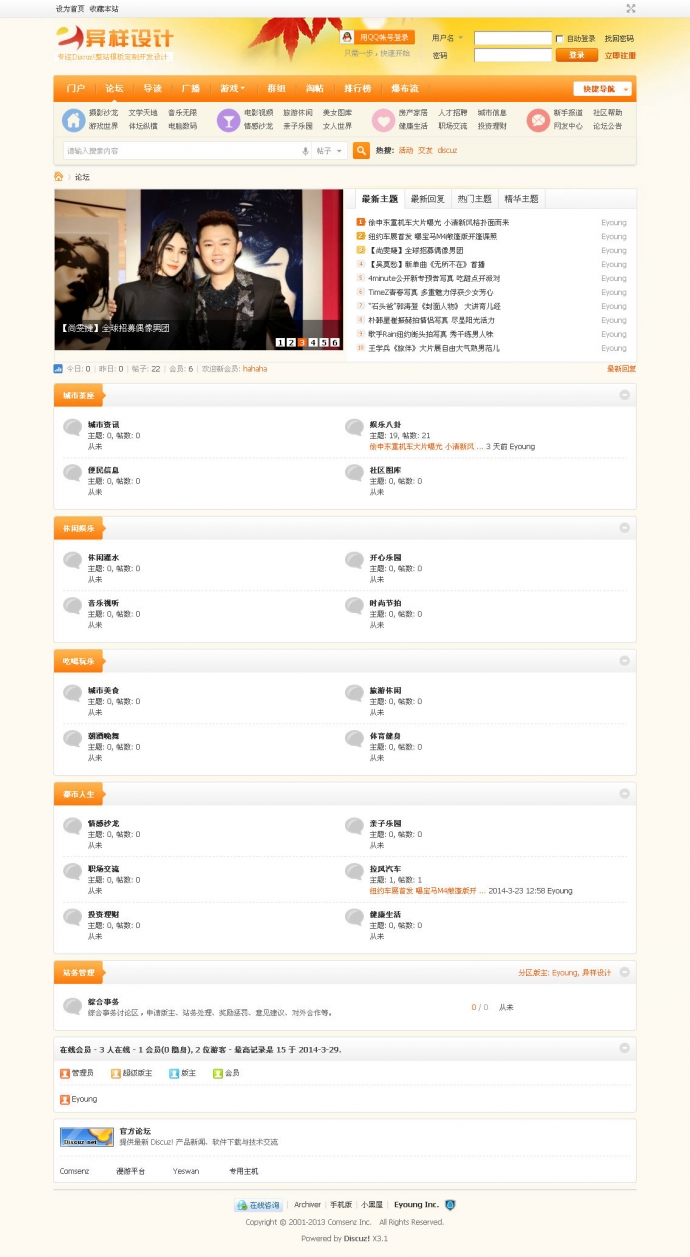The width and height of the screenshot is (690, 1257).
Task: Tap the orange search magnifier button
Action: pyautogui.click(x=361, y=150)
